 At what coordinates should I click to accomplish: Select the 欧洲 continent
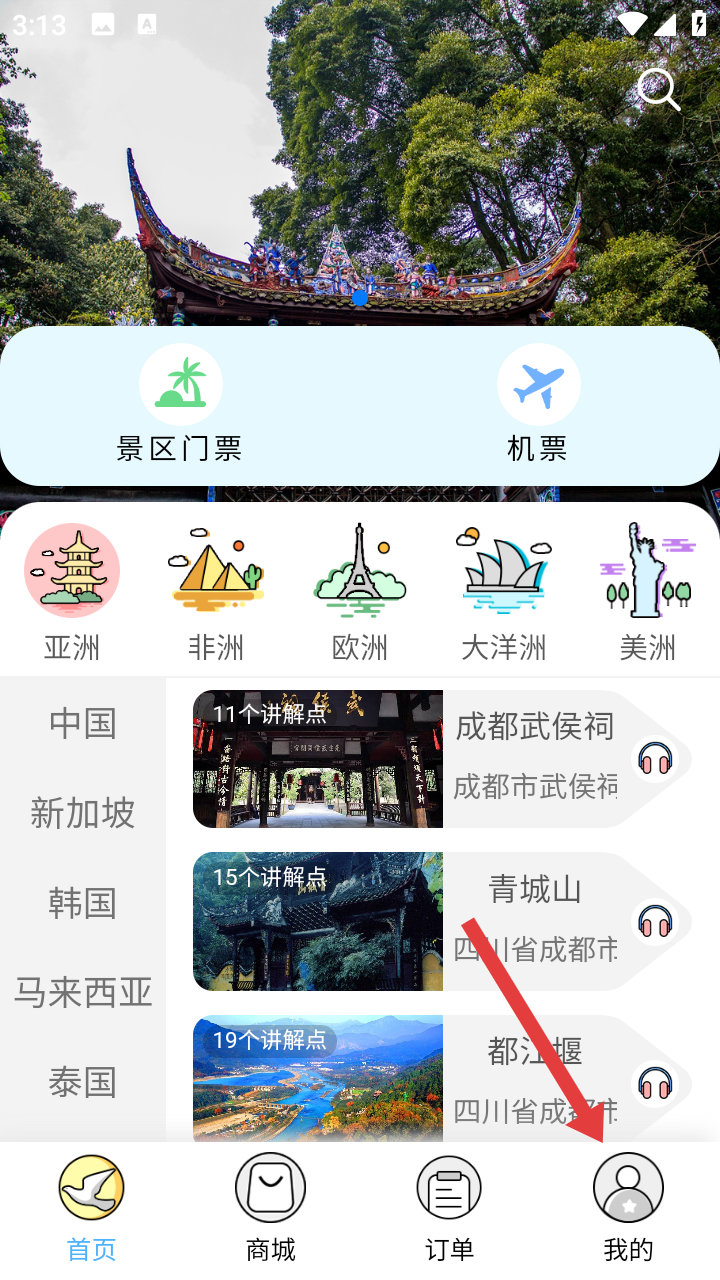[x=360, y=592]
